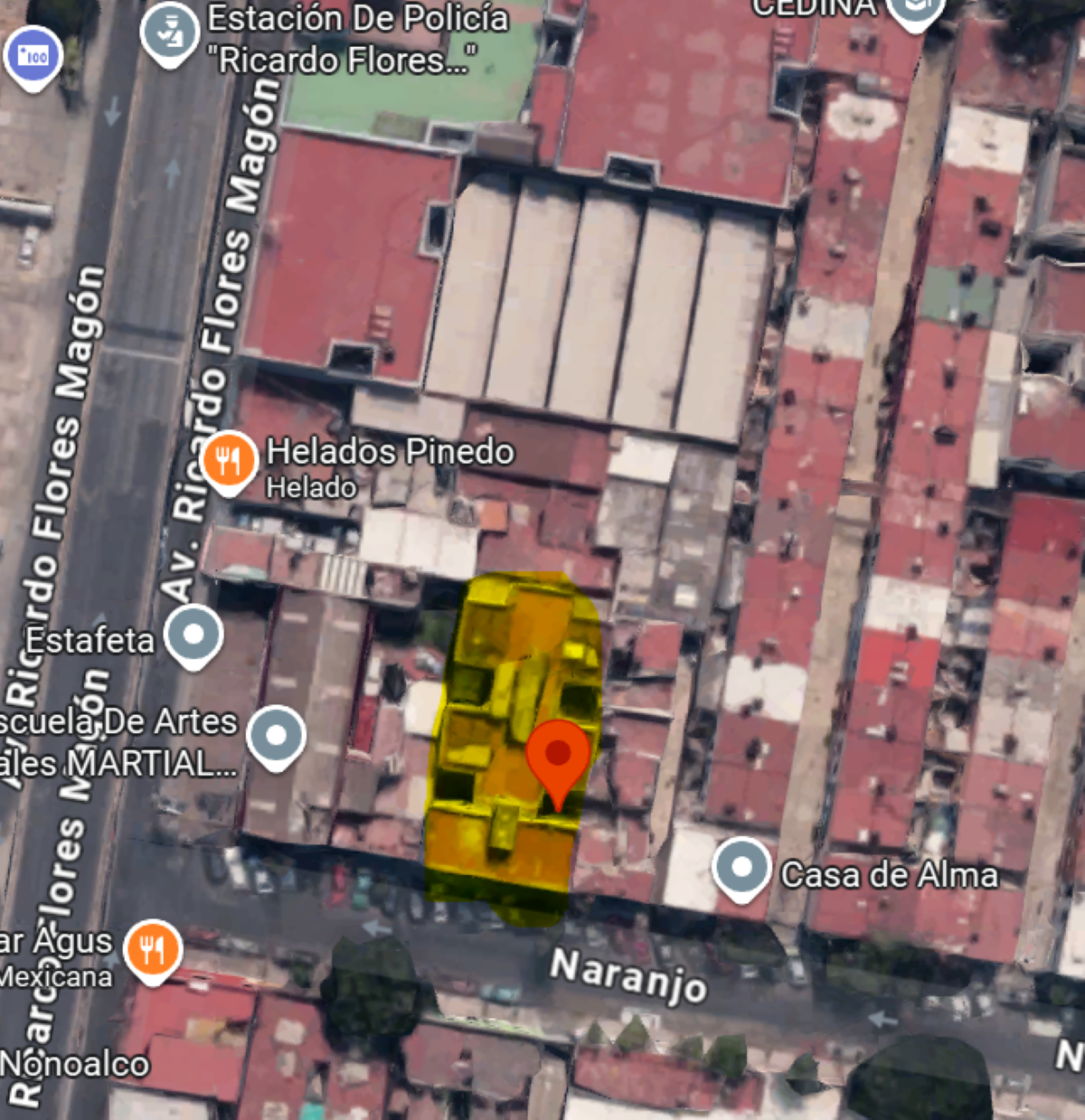Tap the Estación De Policía marker
Screen dimensions: 1085x1120
click(170, 33)
